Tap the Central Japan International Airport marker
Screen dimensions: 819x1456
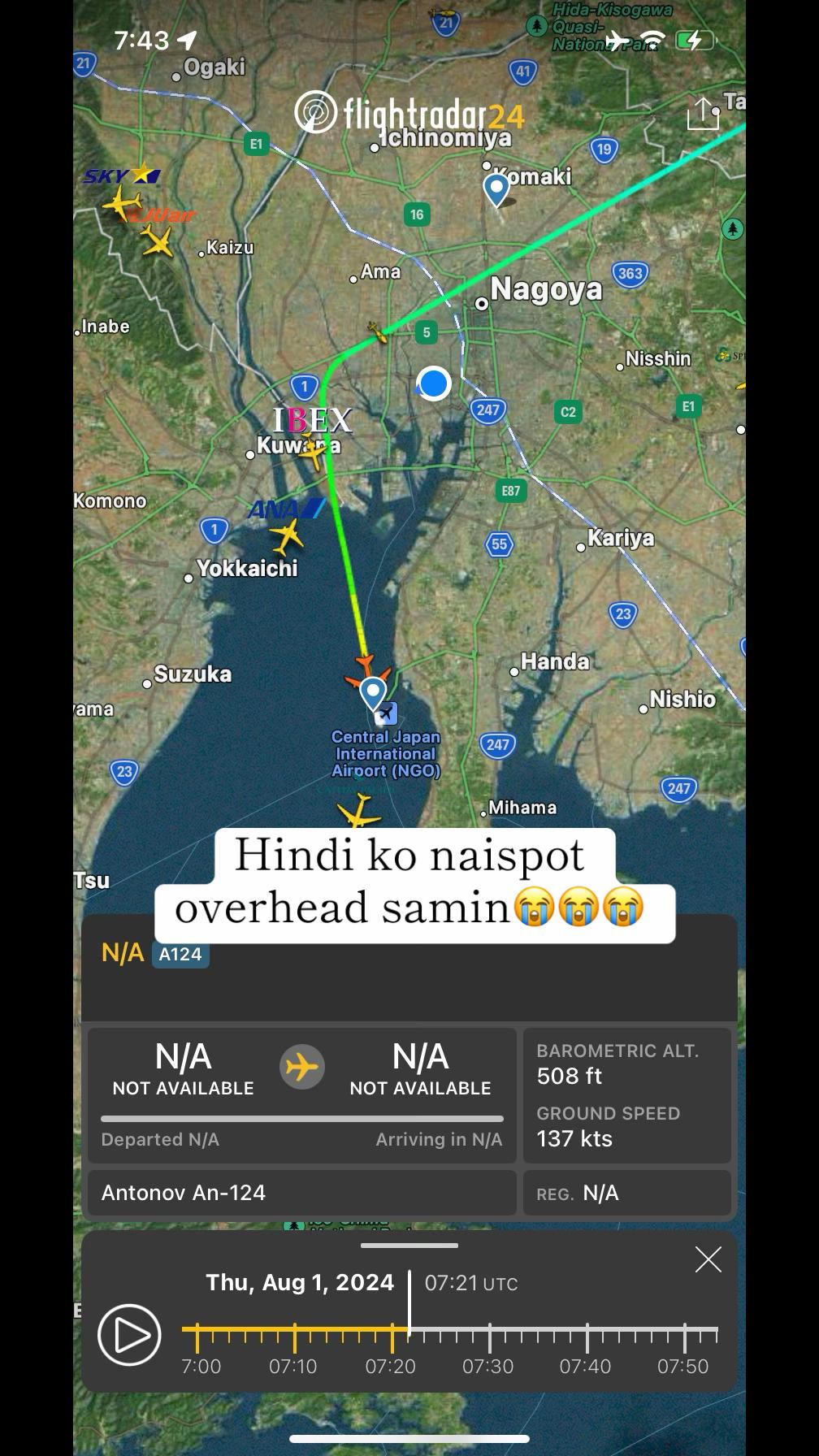[386, 713]
